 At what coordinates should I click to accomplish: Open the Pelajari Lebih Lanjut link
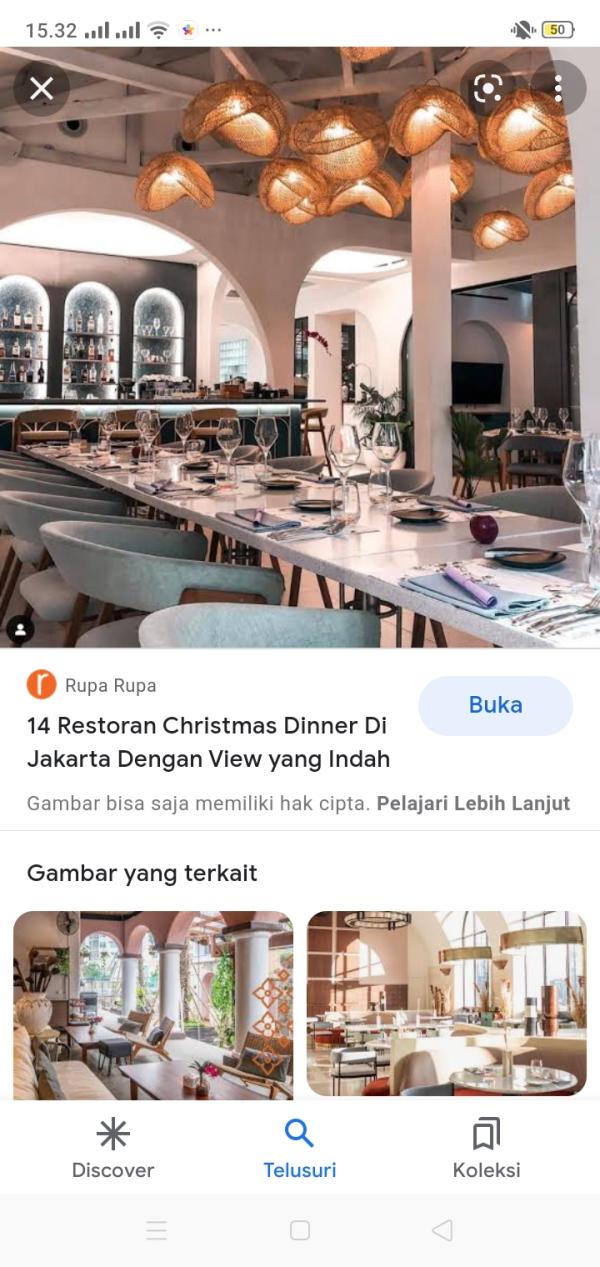pos(473,803)
